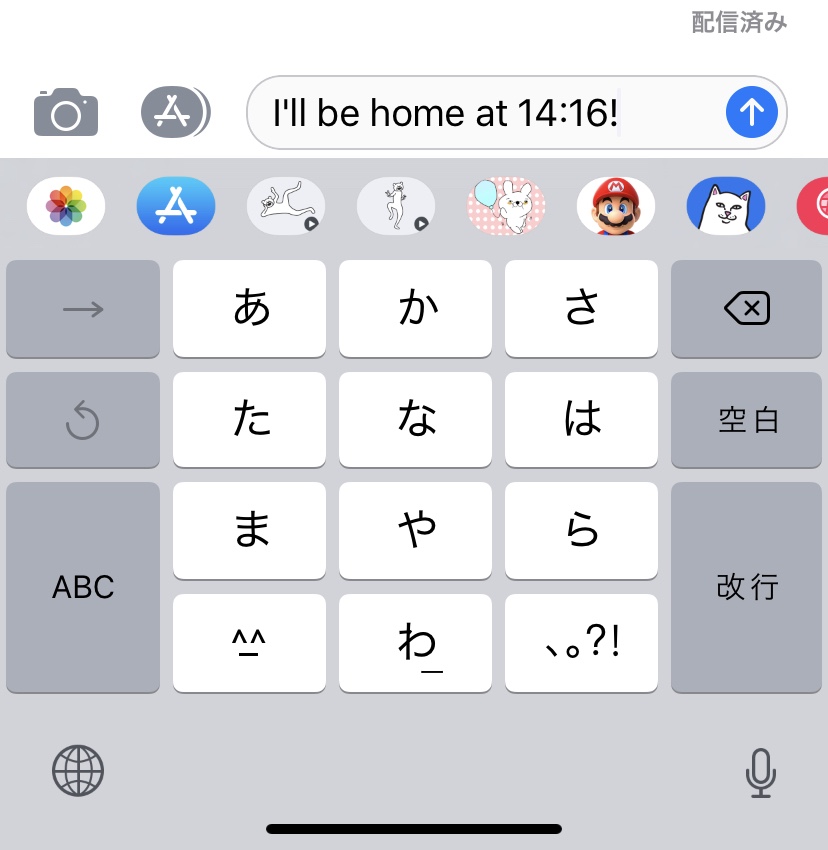The image size is (828, 850).
Task: Open the emoticon ^_^ key
Action: [x=249, y=643]
